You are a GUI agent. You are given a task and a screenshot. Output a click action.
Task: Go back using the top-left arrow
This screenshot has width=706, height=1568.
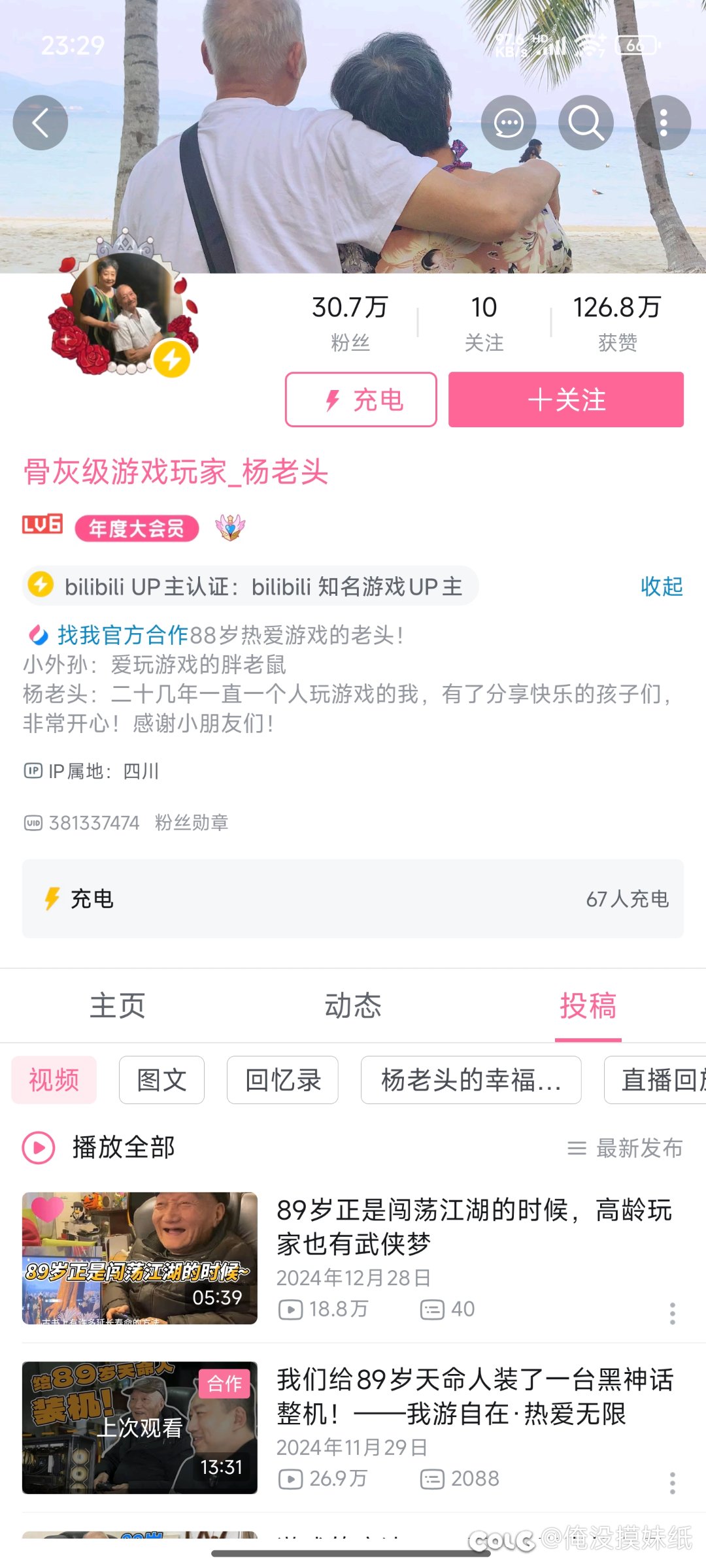41,123
